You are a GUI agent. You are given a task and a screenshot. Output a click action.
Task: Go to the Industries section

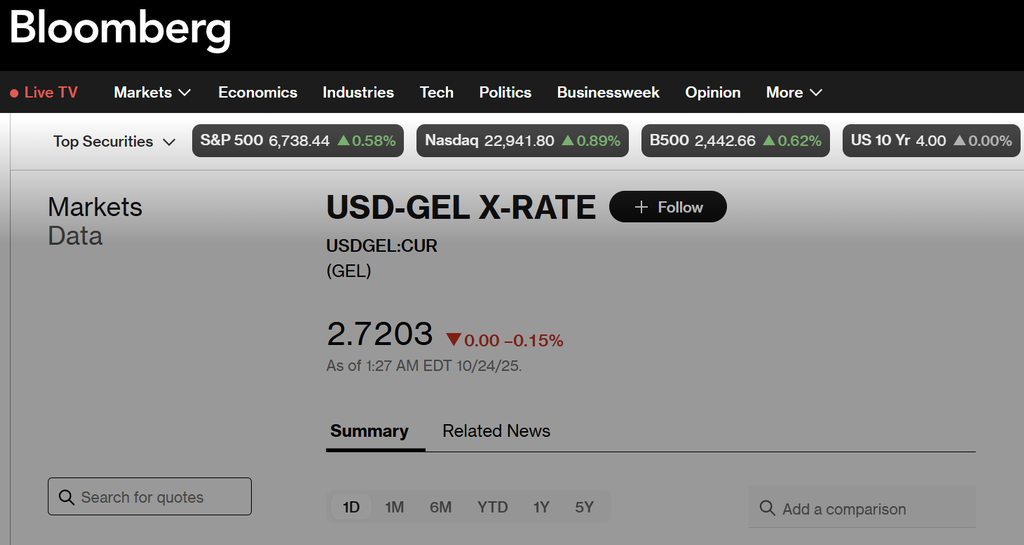(x=358, y=92)
